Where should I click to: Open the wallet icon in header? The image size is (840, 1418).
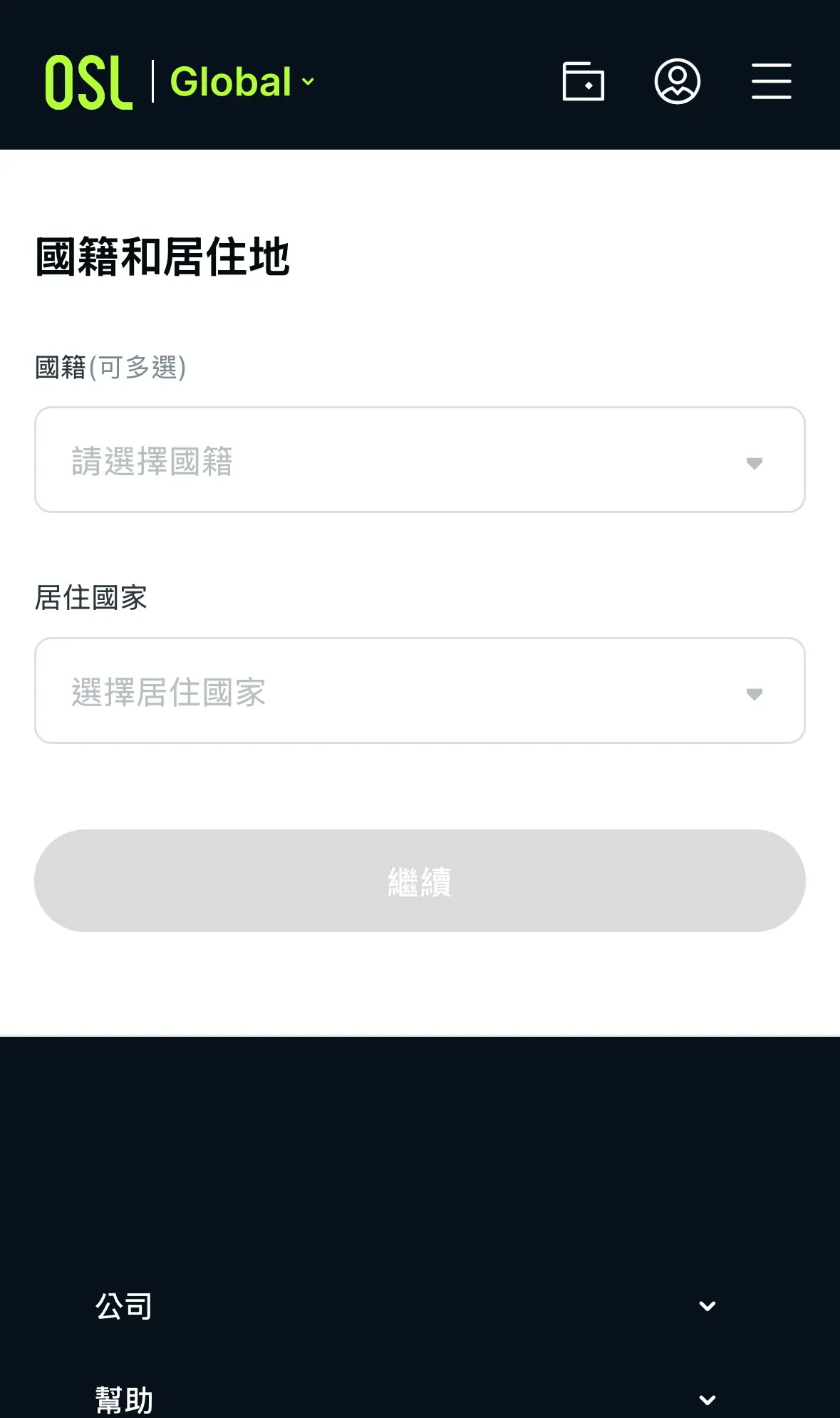tap(583, 81)
